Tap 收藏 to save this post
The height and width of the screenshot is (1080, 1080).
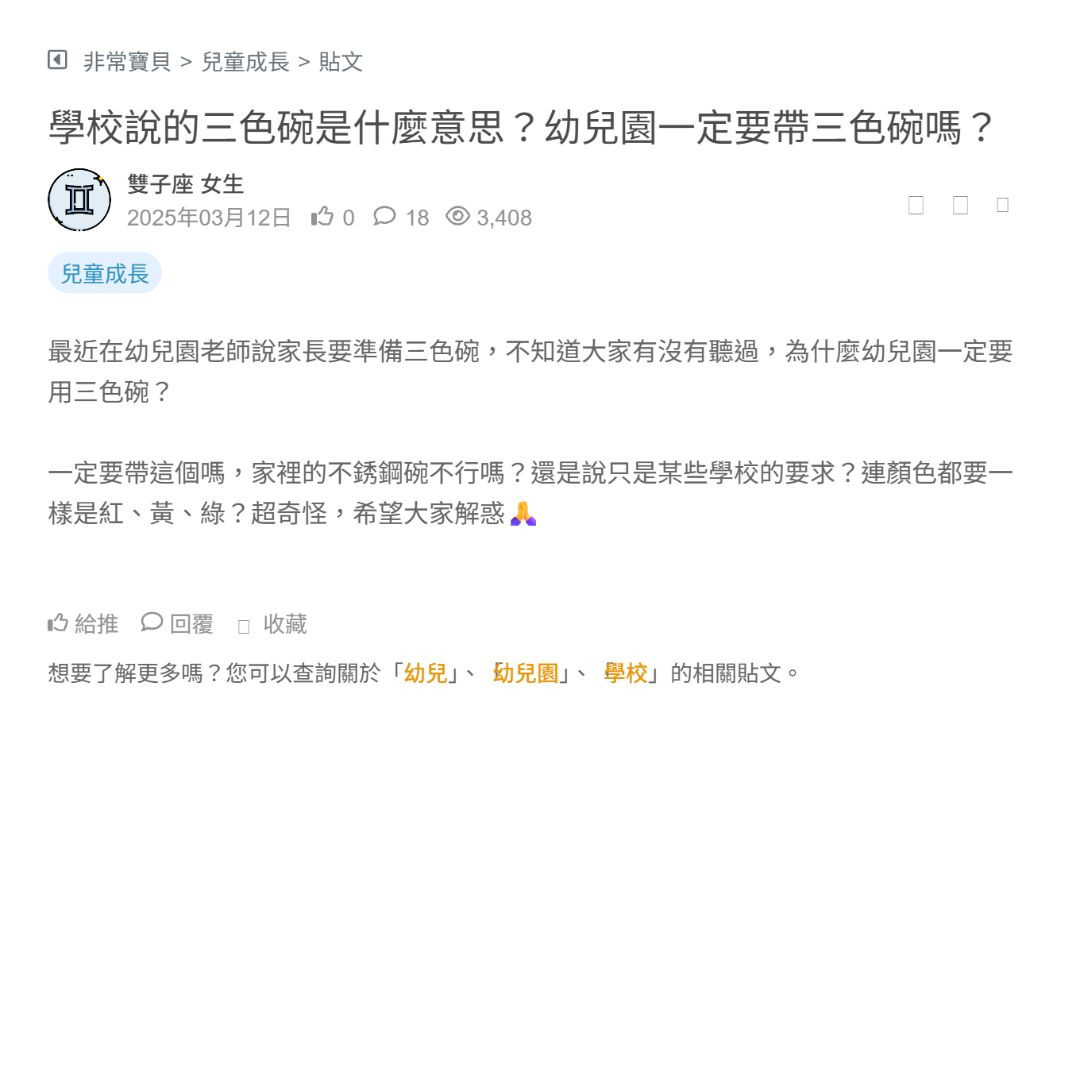273,624
